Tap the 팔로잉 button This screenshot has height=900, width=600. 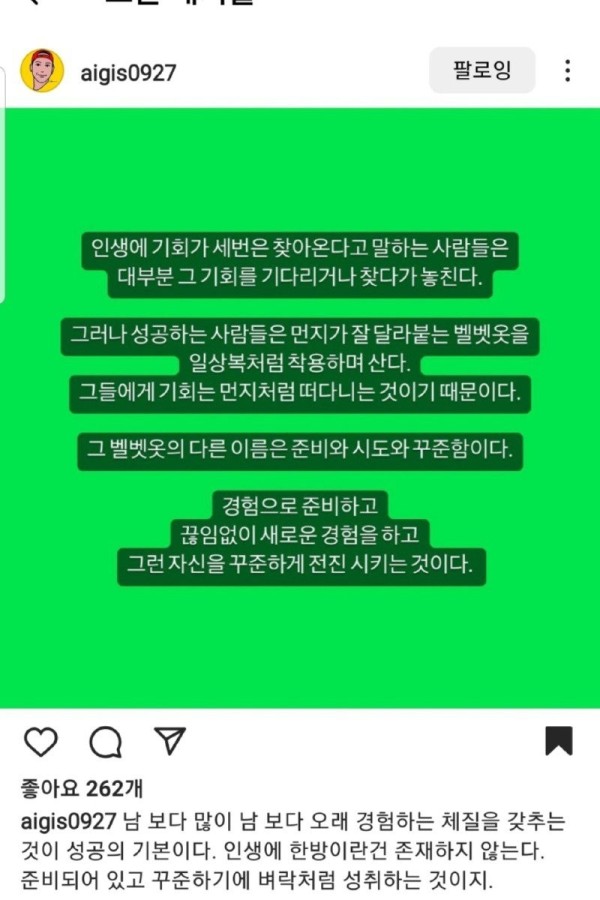[x=482, y=70]
